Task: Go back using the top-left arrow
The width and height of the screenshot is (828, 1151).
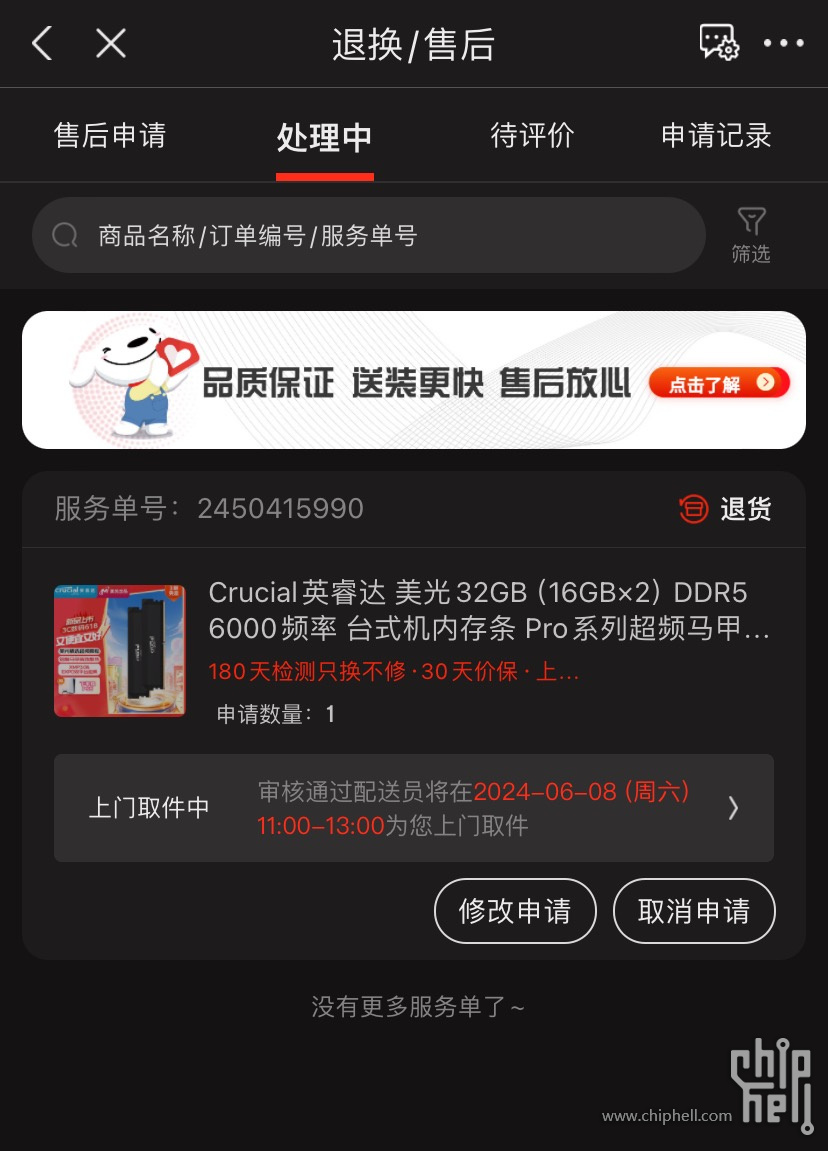Action: click(42, 43)
